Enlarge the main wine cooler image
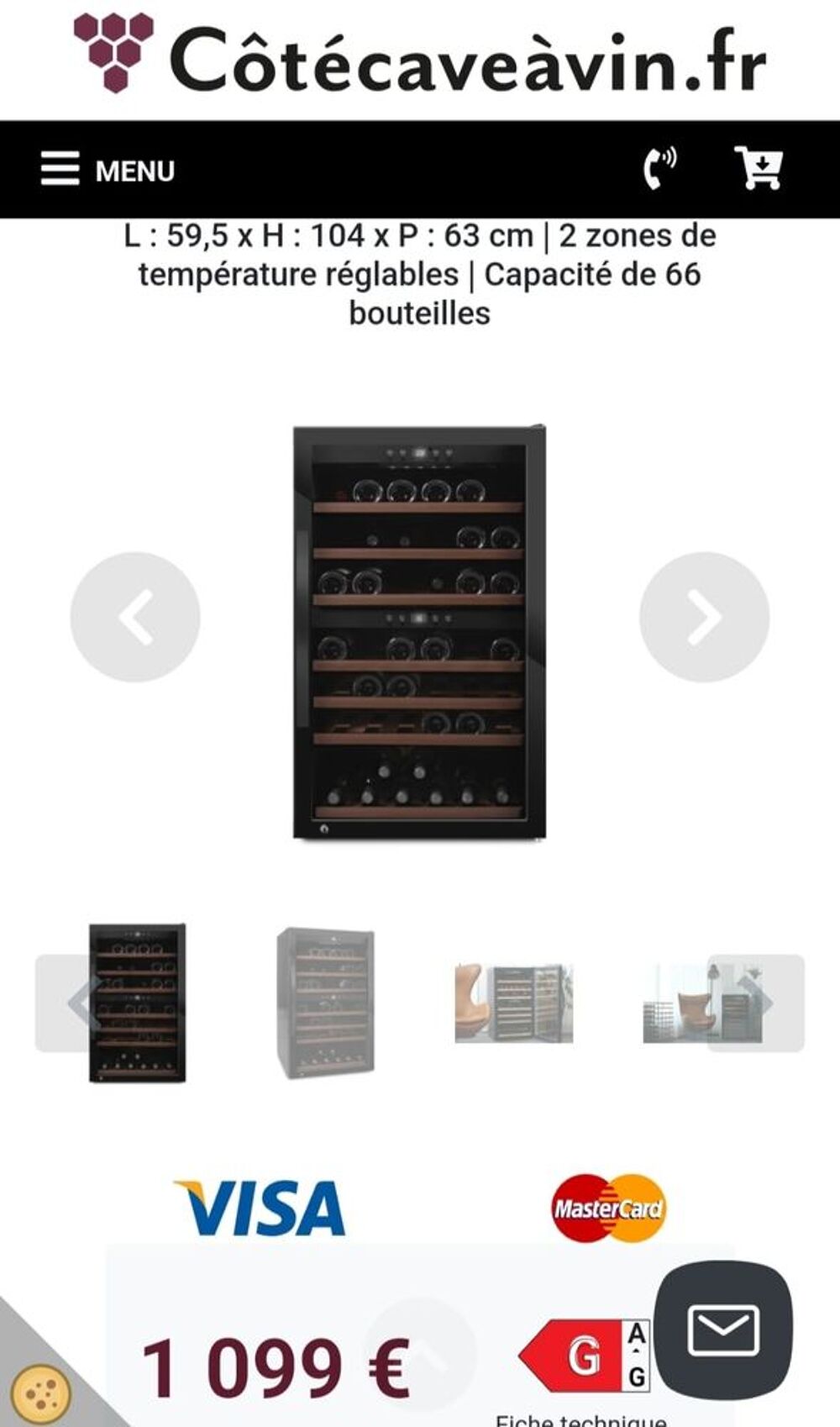 pos(419,632)
